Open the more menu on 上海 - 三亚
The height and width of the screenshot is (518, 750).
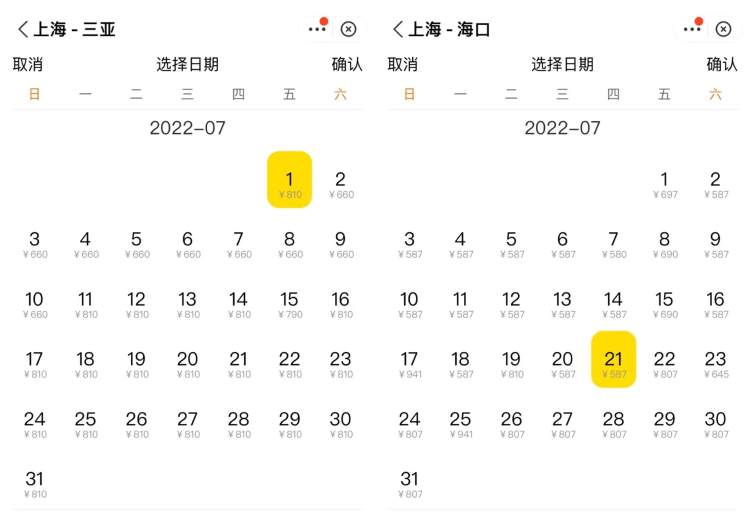(317, 30)
